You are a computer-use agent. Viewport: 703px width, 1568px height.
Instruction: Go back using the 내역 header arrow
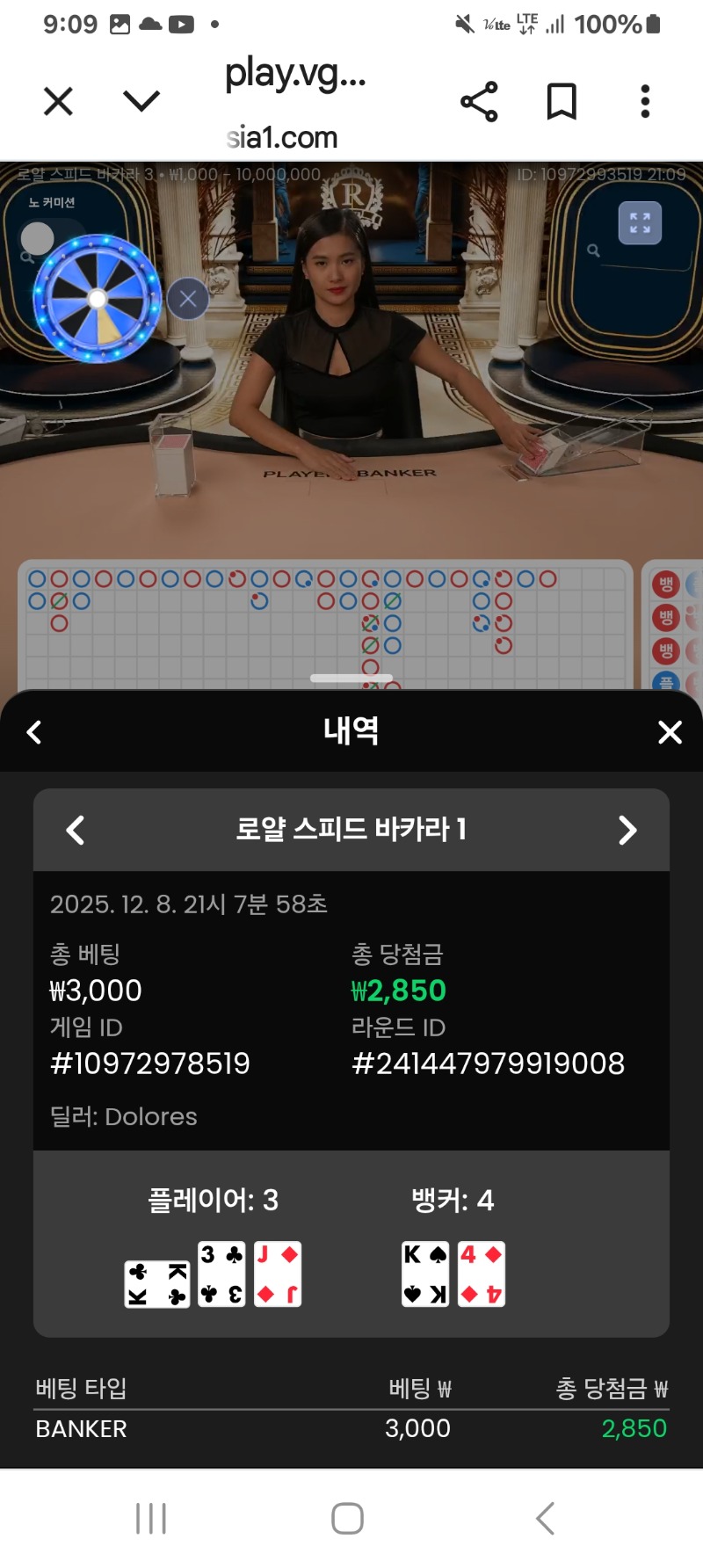[35, 731]
